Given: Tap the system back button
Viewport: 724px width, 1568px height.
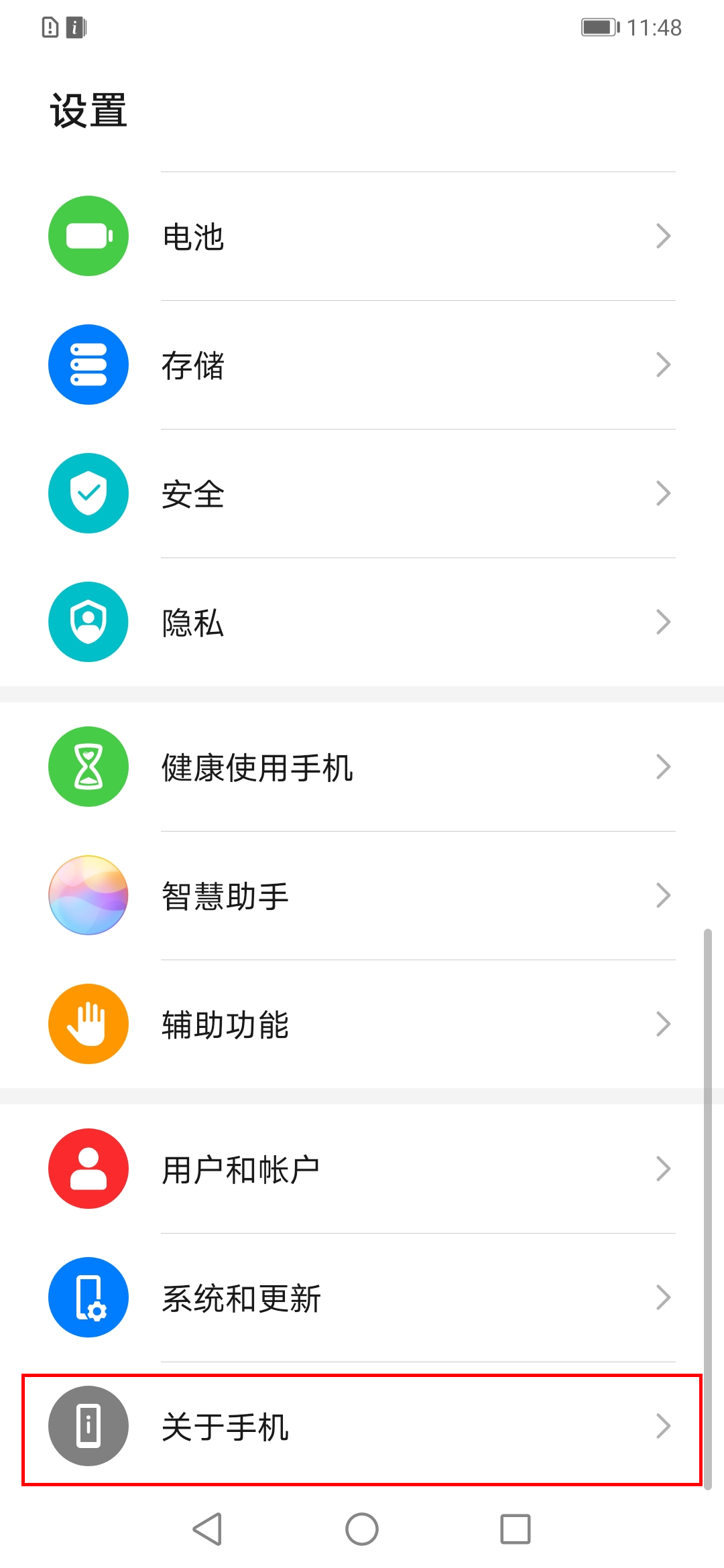Looking at the screenshot, I should [207, 1529].
